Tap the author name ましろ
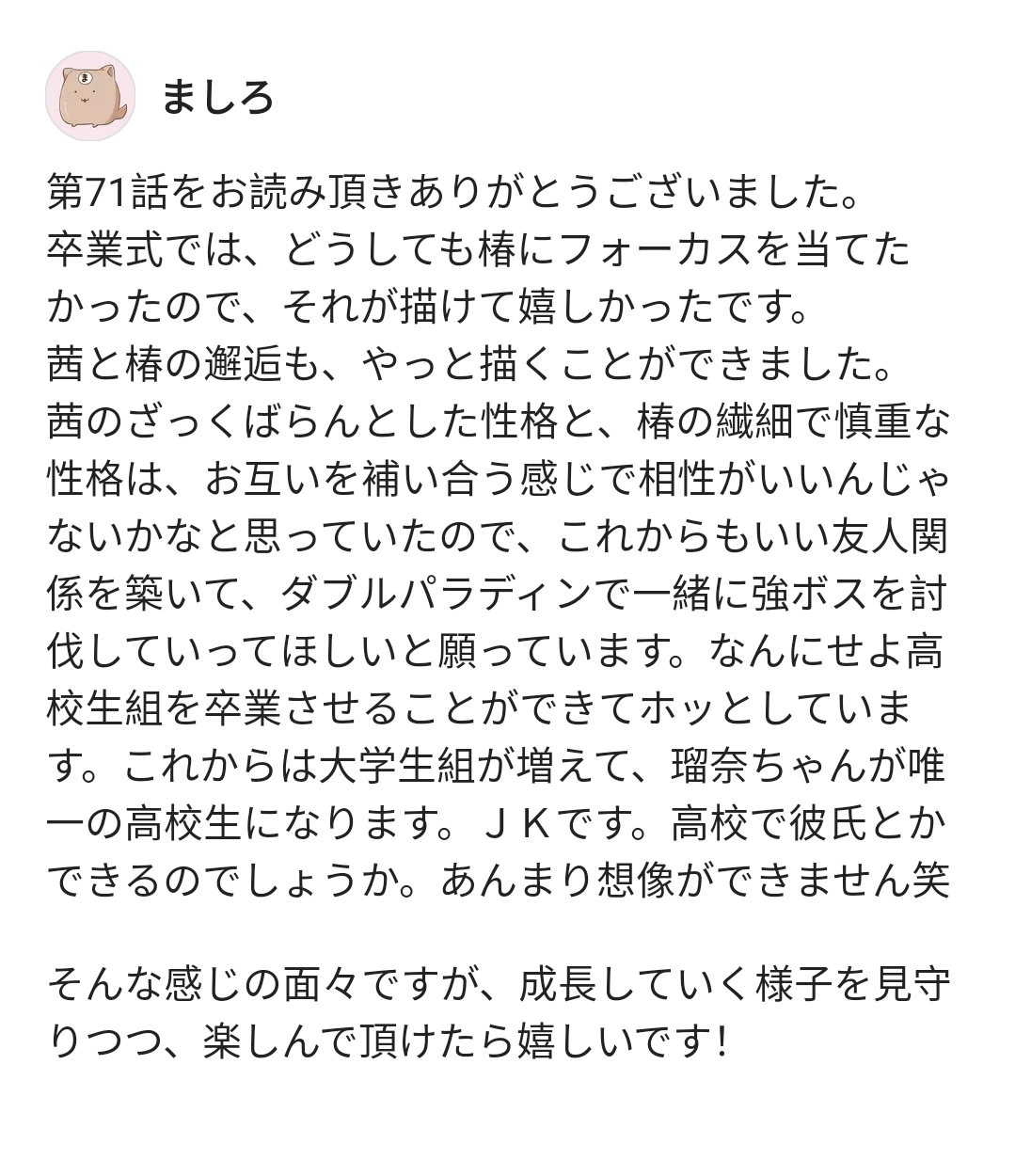 (217, 97)
